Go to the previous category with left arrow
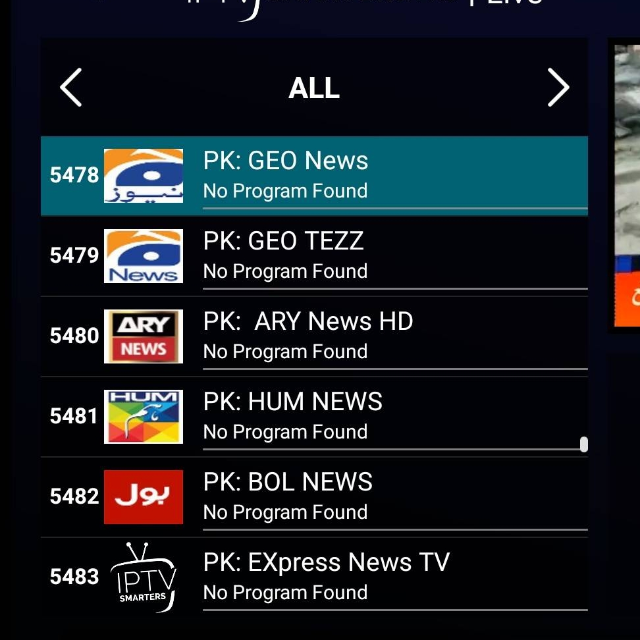Screen dimensions: 640x640 pyautogui.click(x=71, y=88)
